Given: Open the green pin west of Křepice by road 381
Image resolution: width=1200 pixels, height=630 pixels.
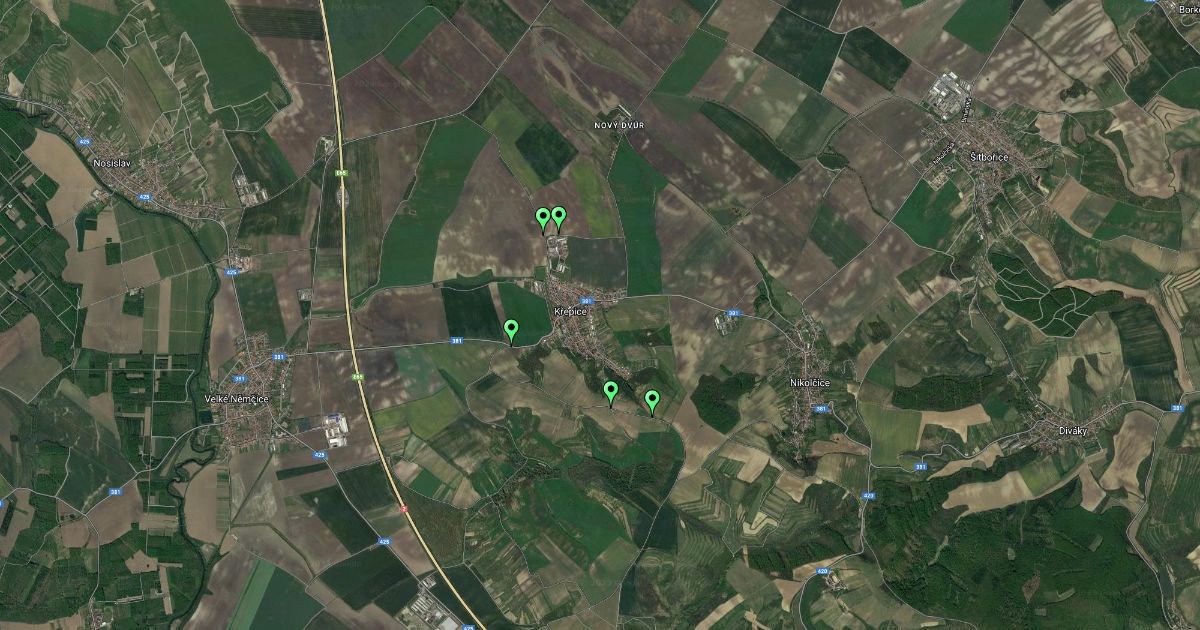Looking at the screenshot, I should pos(511,331).
